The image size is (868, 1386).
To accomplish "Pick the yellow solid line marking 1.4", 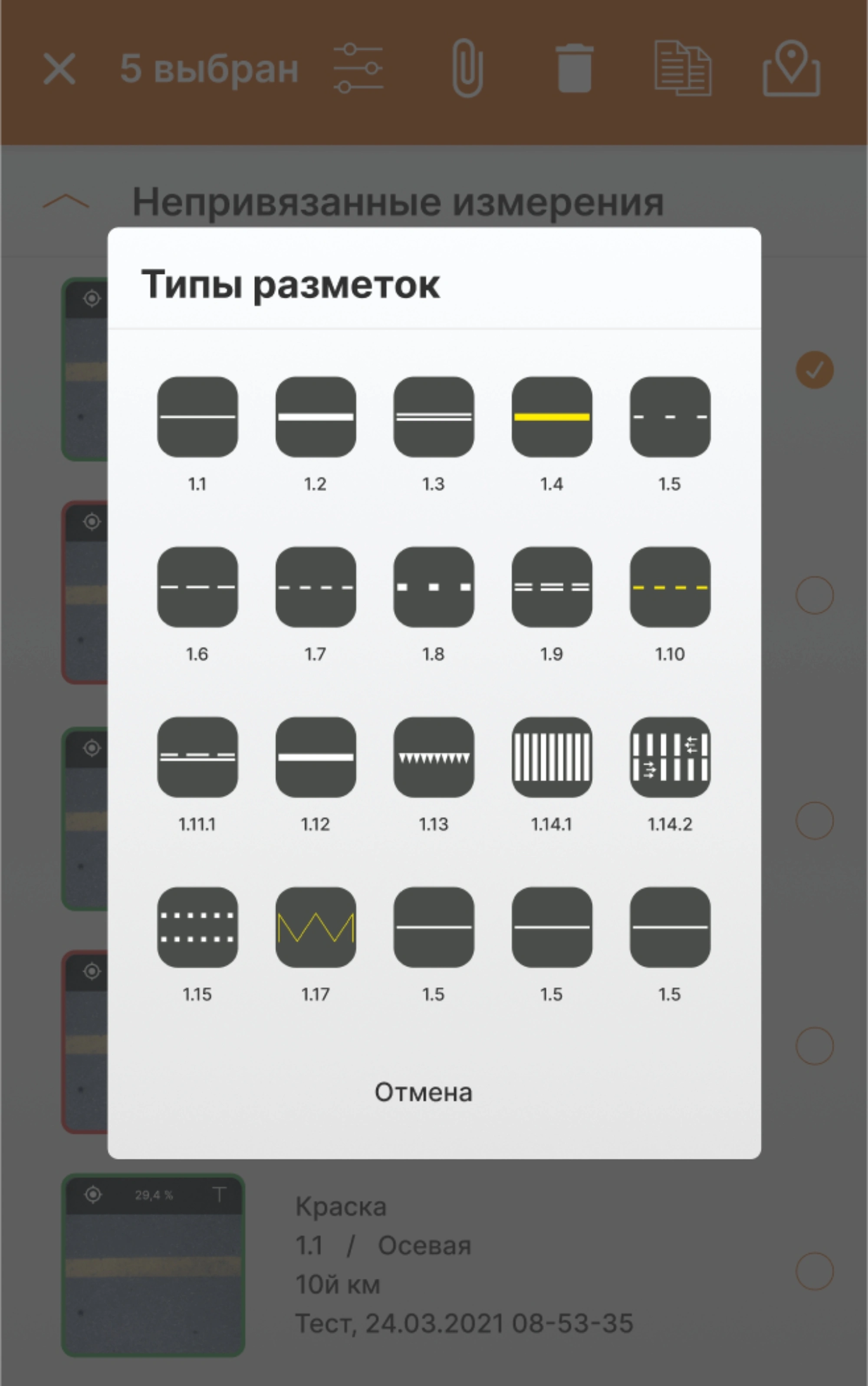I will [x=552, y=417].
